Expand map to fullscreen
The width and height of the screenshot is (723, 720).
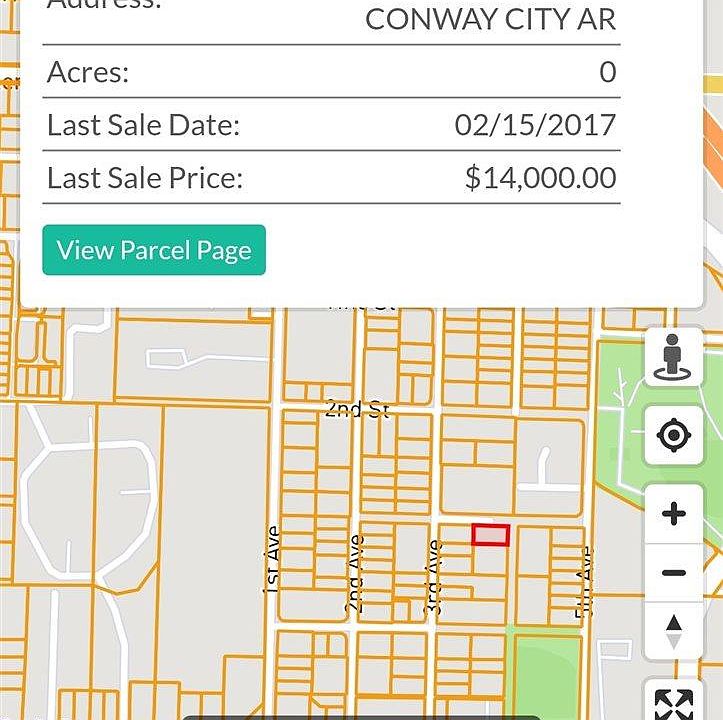tap(675, 702)
